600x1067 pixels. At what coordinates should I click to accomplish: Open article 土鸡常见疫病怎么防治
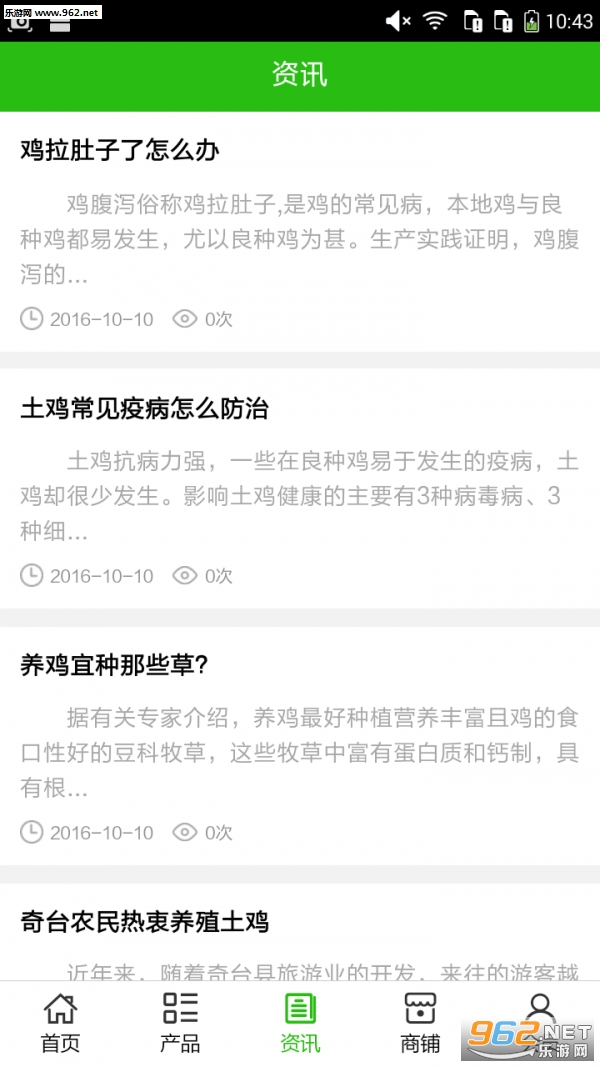pos(144,408)
